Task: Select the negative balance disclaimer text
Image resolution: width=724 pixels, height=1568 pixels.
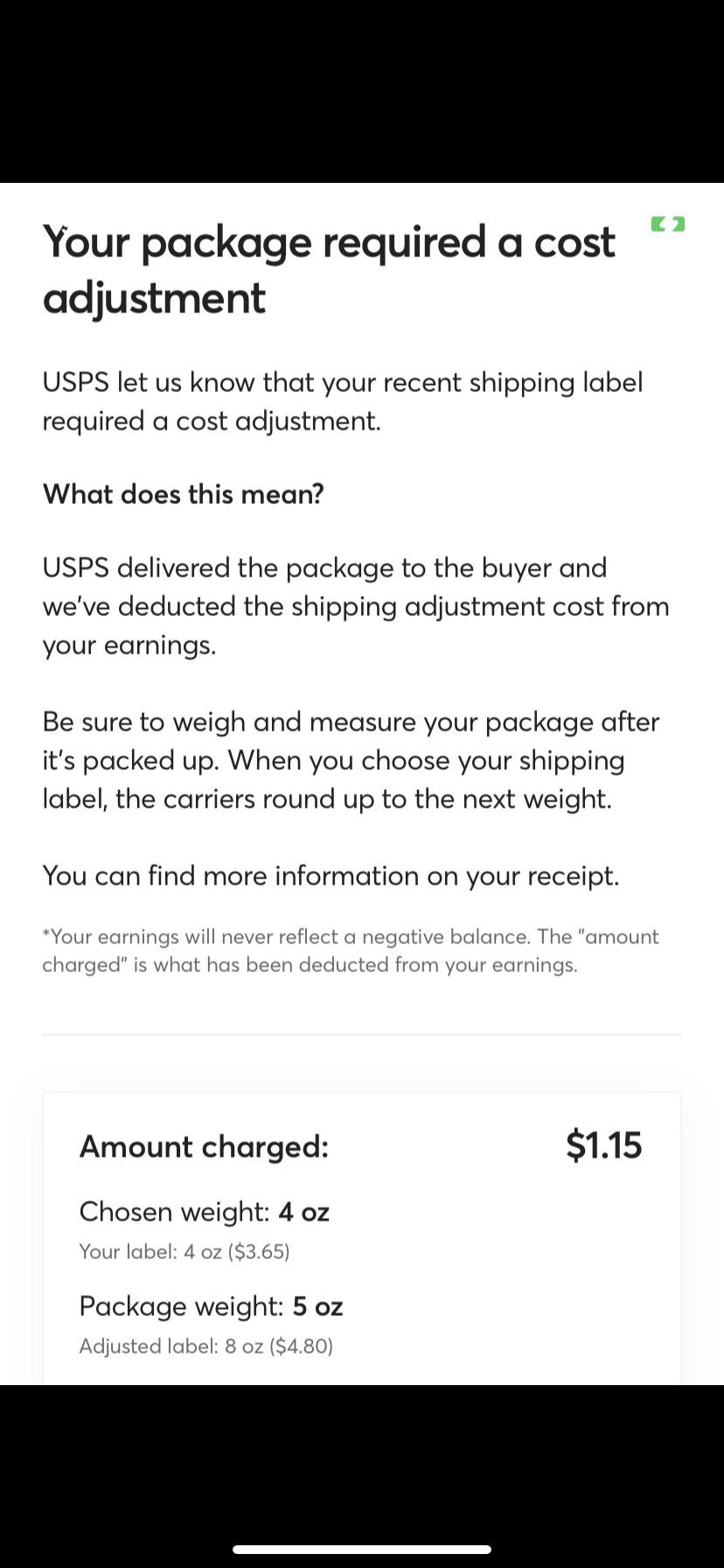Action: pos(351,950)
